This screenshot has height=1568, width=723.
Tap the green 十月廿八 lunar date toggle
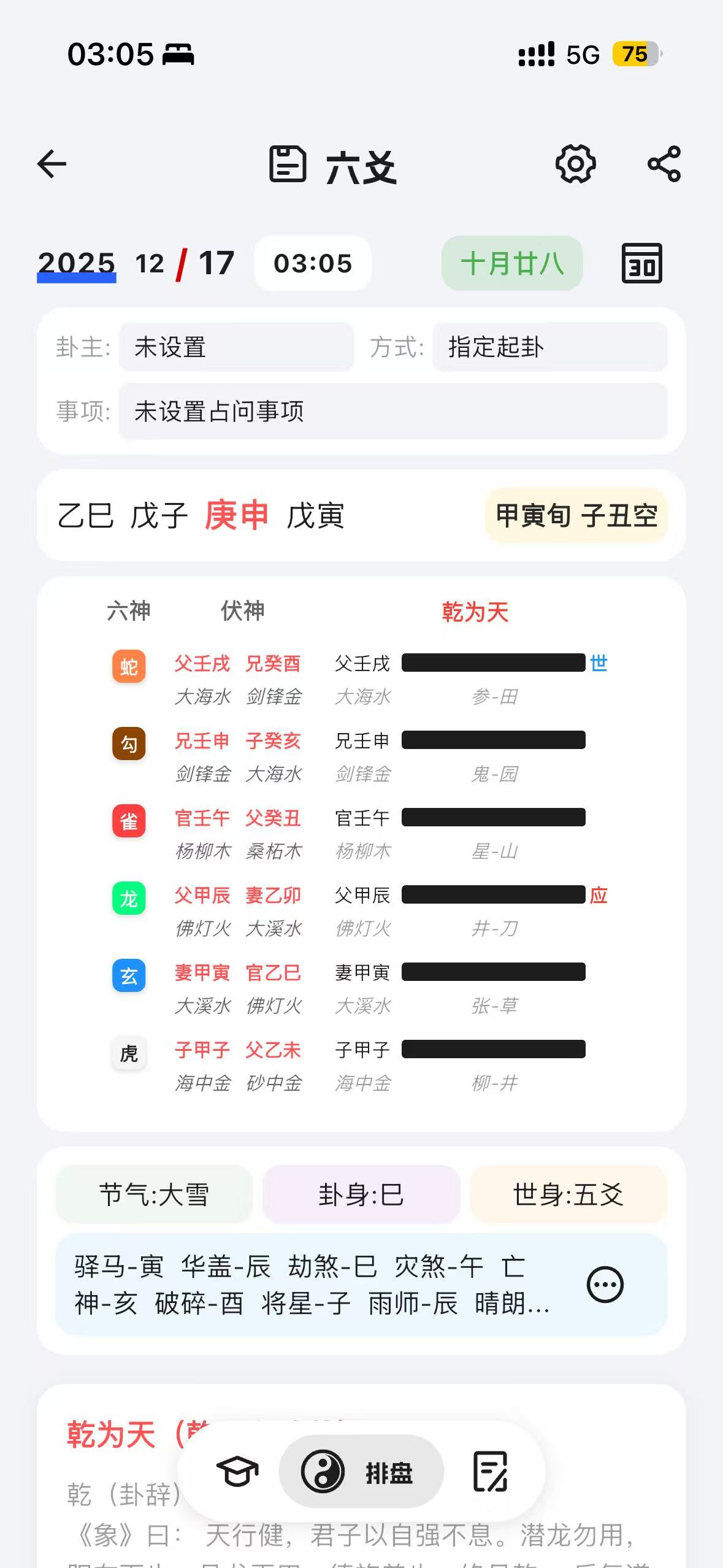pyautogui.click(x=511, y=263)
